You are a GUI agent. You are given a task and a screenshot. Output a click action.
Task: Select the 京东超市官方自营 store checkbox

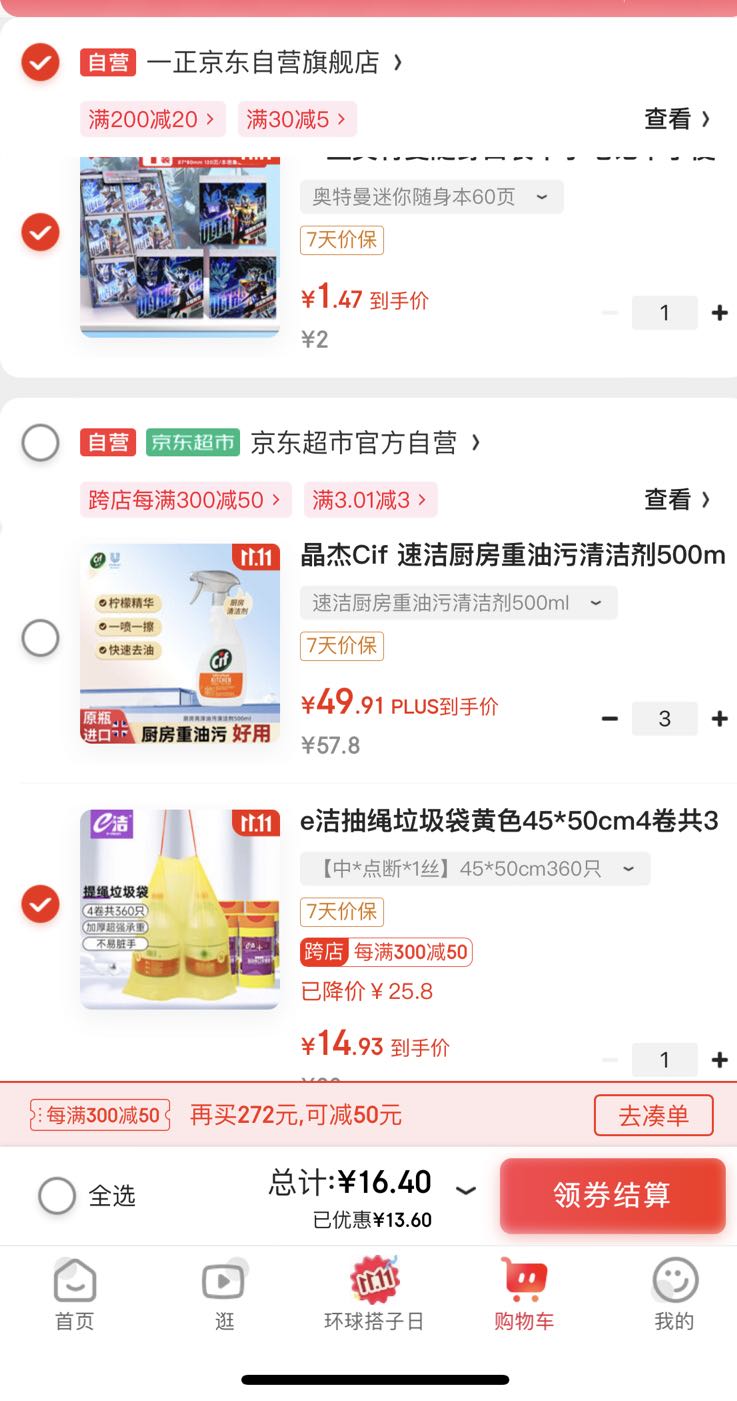point(40,442)
